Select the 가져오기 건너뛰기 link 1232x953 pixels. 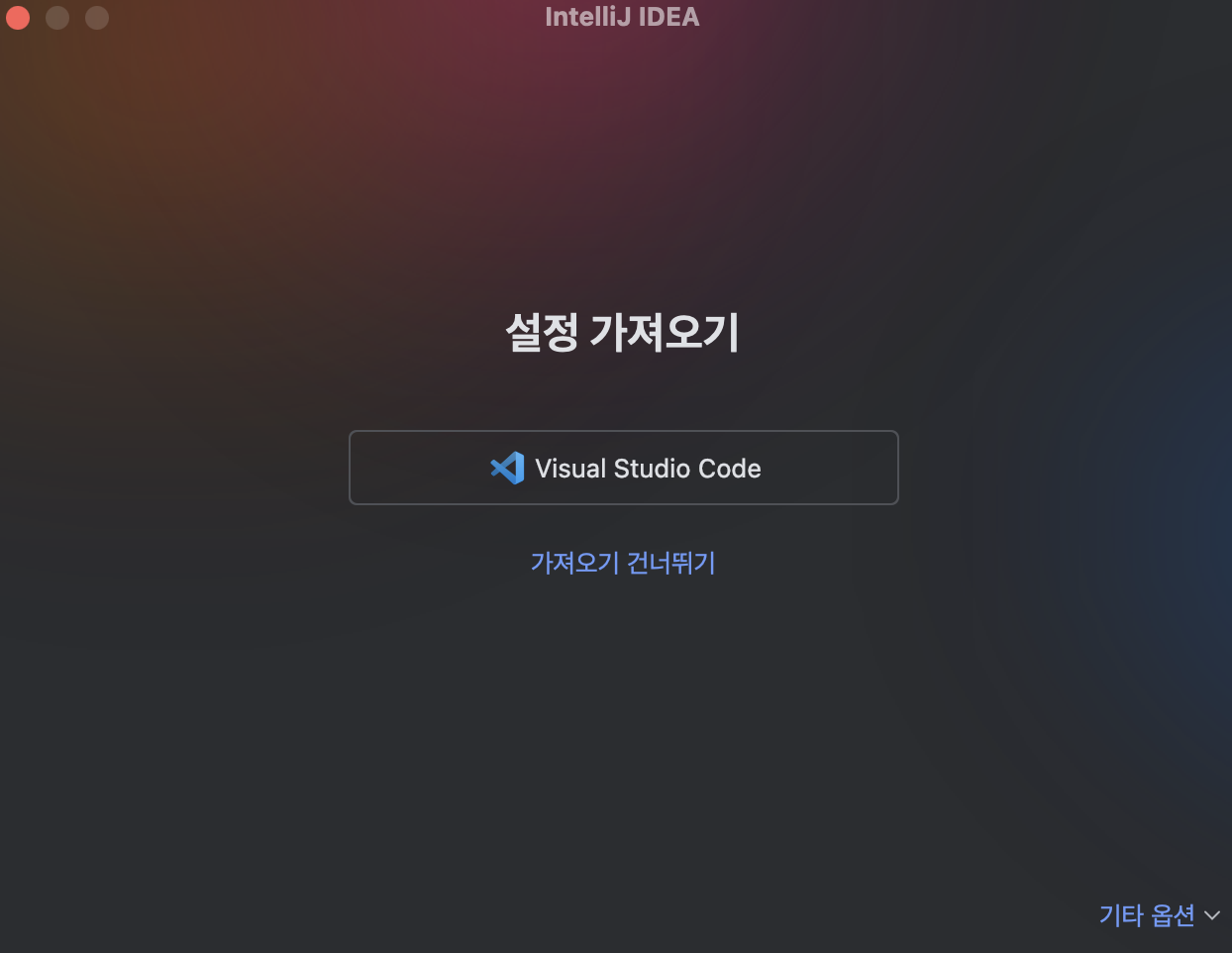(623, 563)
